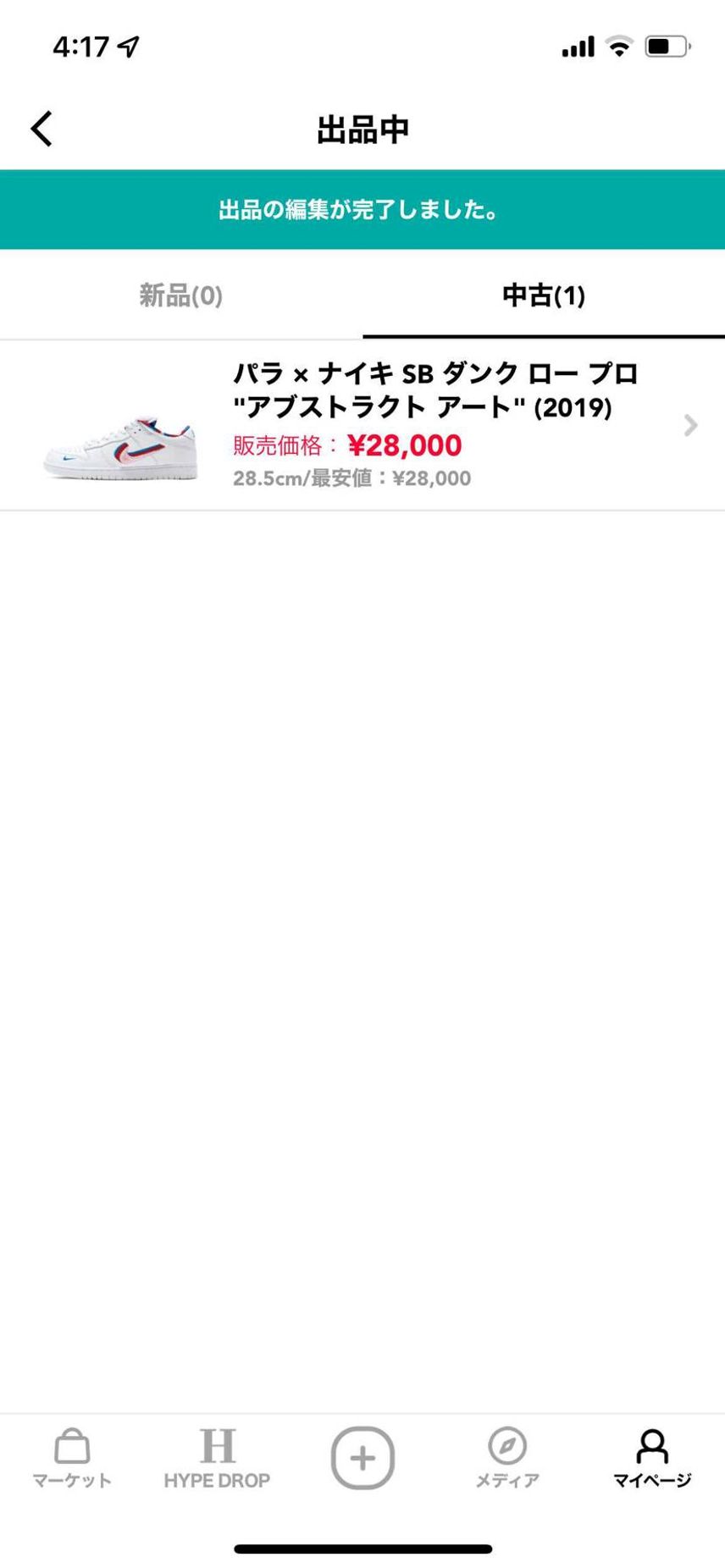Switch to the 新品(0) tab
The image size is (725, 1568).
pos(181,295)
